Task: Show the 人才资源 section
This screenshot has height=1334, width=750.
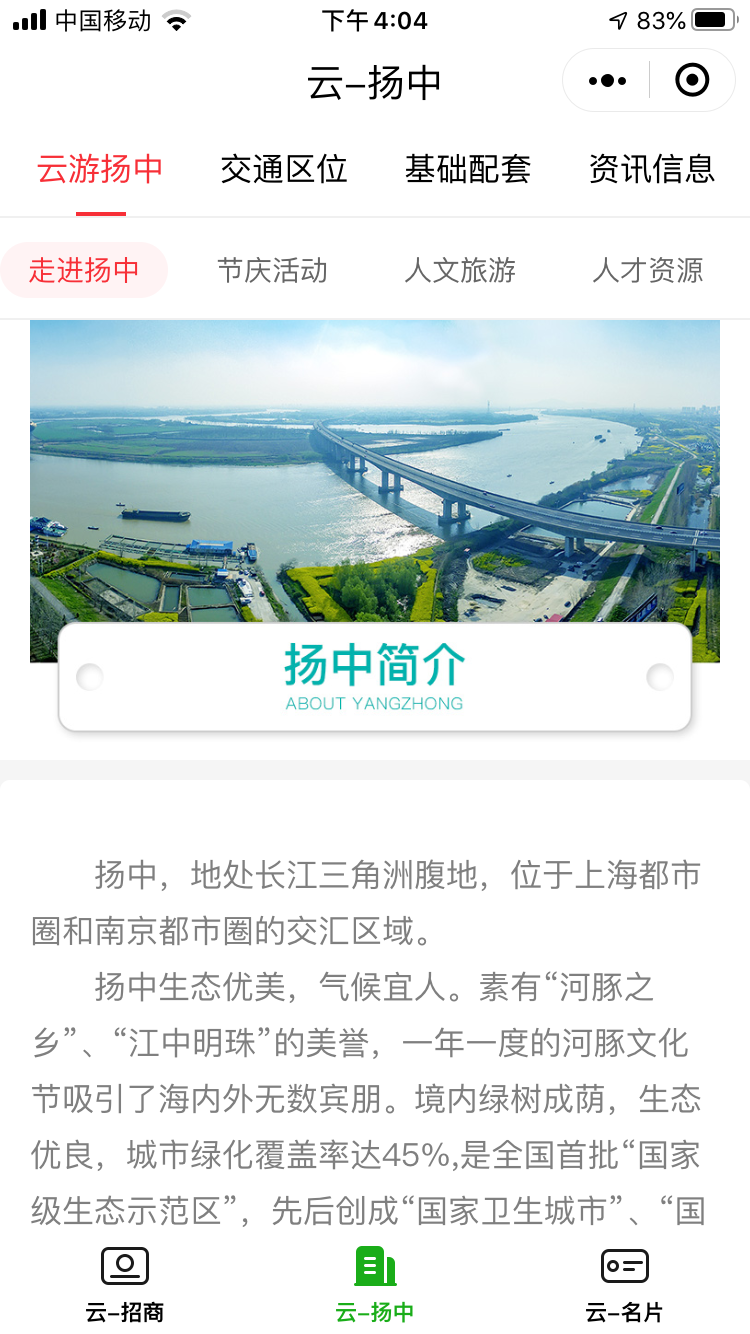Action: pyautogui.click(x=648, y=270)
